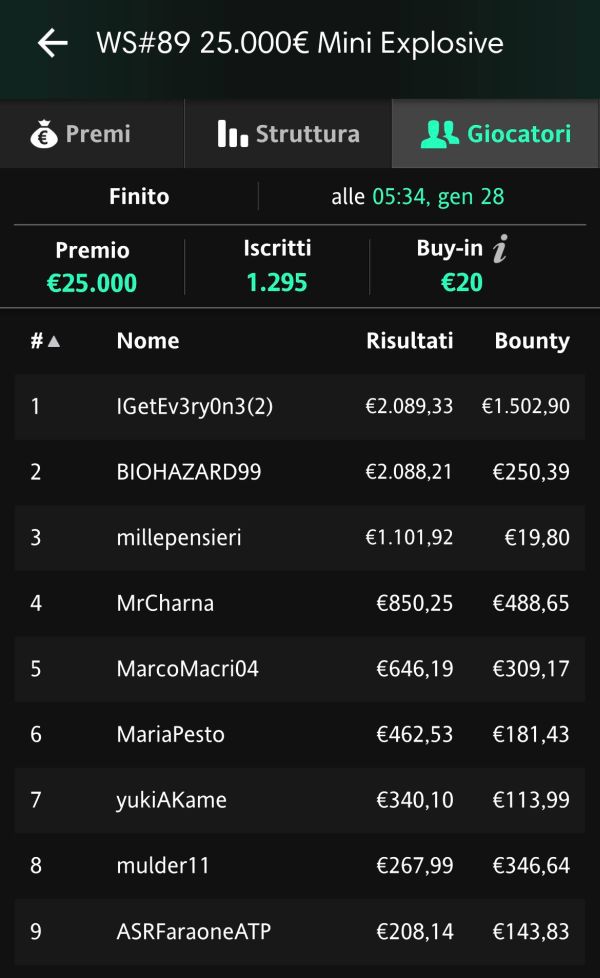Show Buy-in info details
The width and height of the screenshot is (600, 978).
pos(500,248)
